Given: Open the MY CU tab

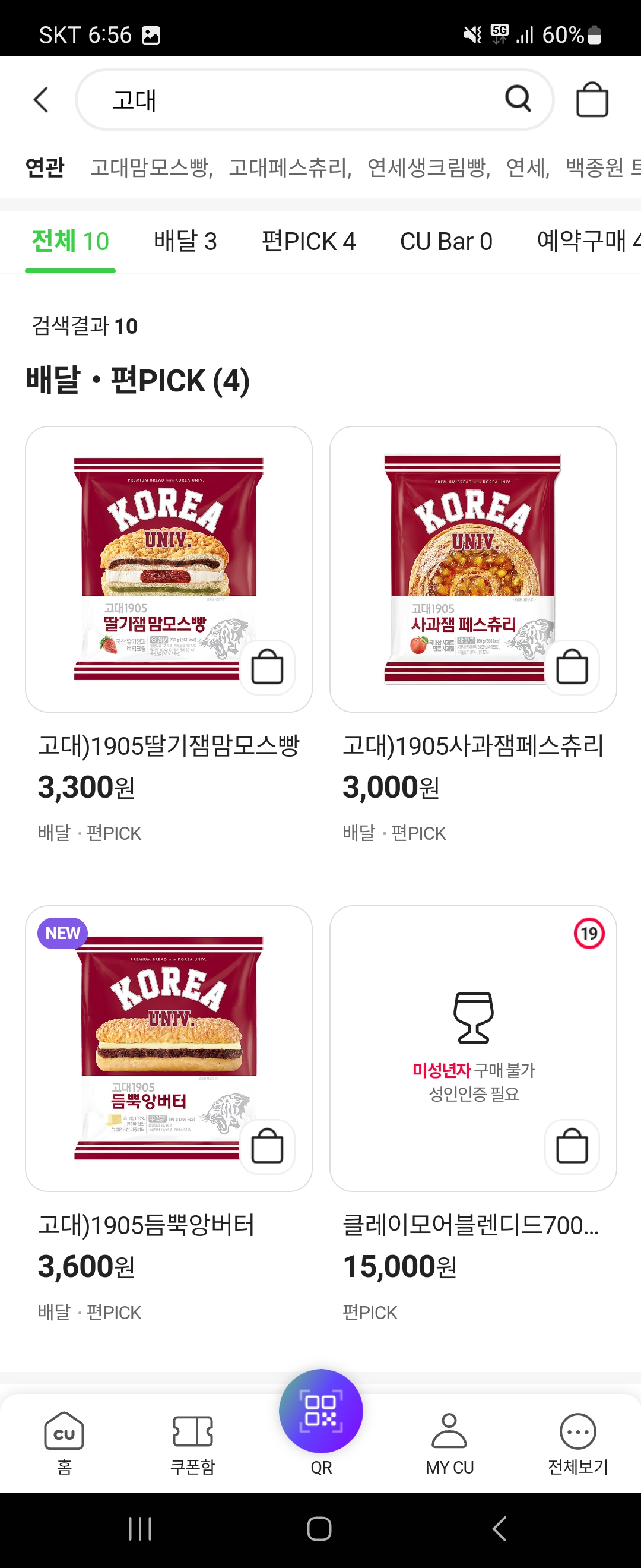Looking at the screenshot, I should point(449,1443).
